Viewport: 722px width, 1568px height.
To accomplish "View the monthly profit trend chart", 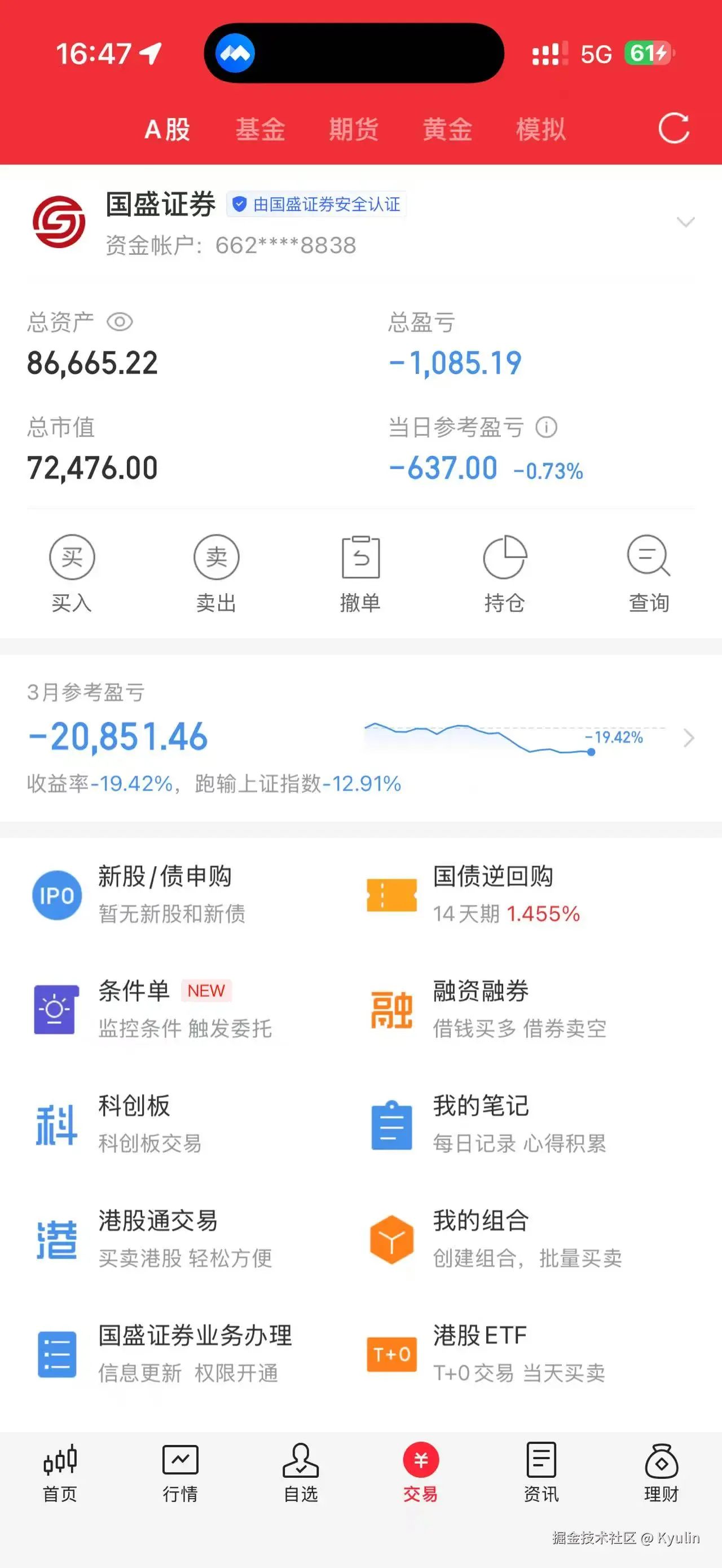I will pos(499,740).
